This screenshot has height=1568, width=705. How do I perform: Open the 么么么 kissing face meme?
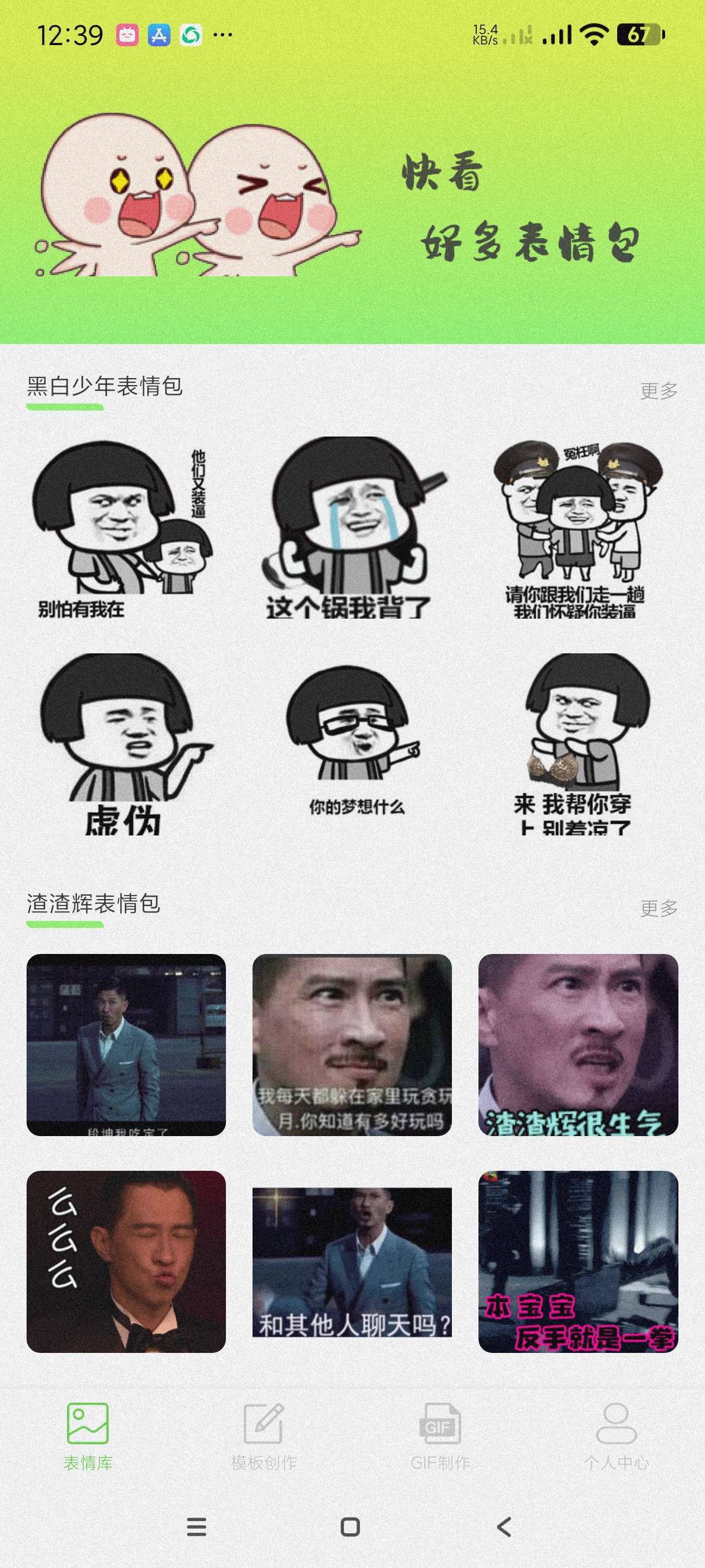(126, 1261)
